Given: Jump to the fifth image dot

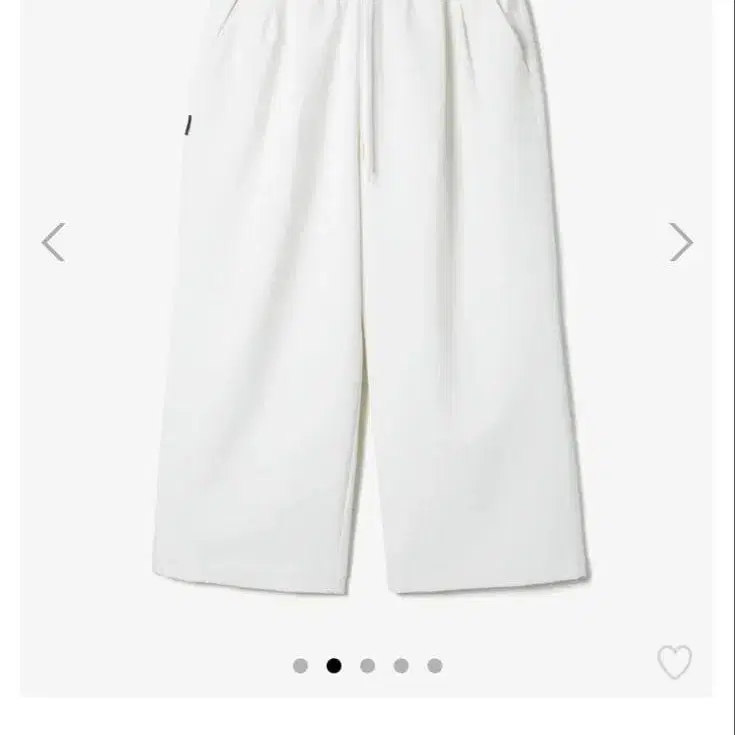Looking at the screenshot, I should [x=434, y=666].
